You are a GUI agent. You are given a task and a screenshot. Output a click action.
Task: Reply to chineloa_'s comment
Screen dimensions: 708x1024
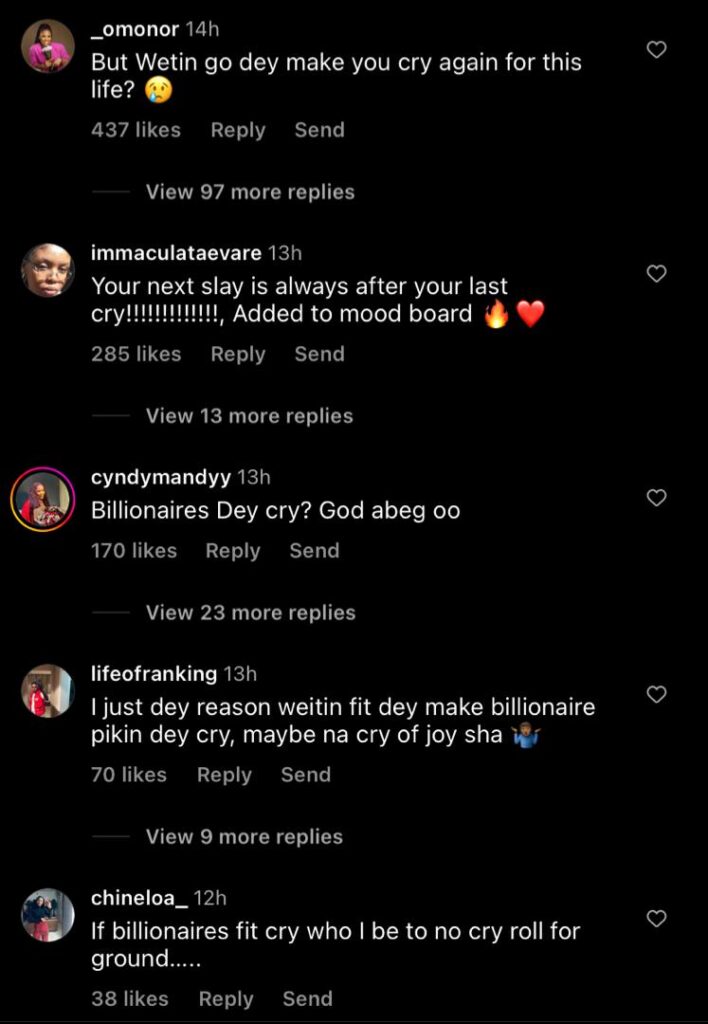click(x=226, y=999)
